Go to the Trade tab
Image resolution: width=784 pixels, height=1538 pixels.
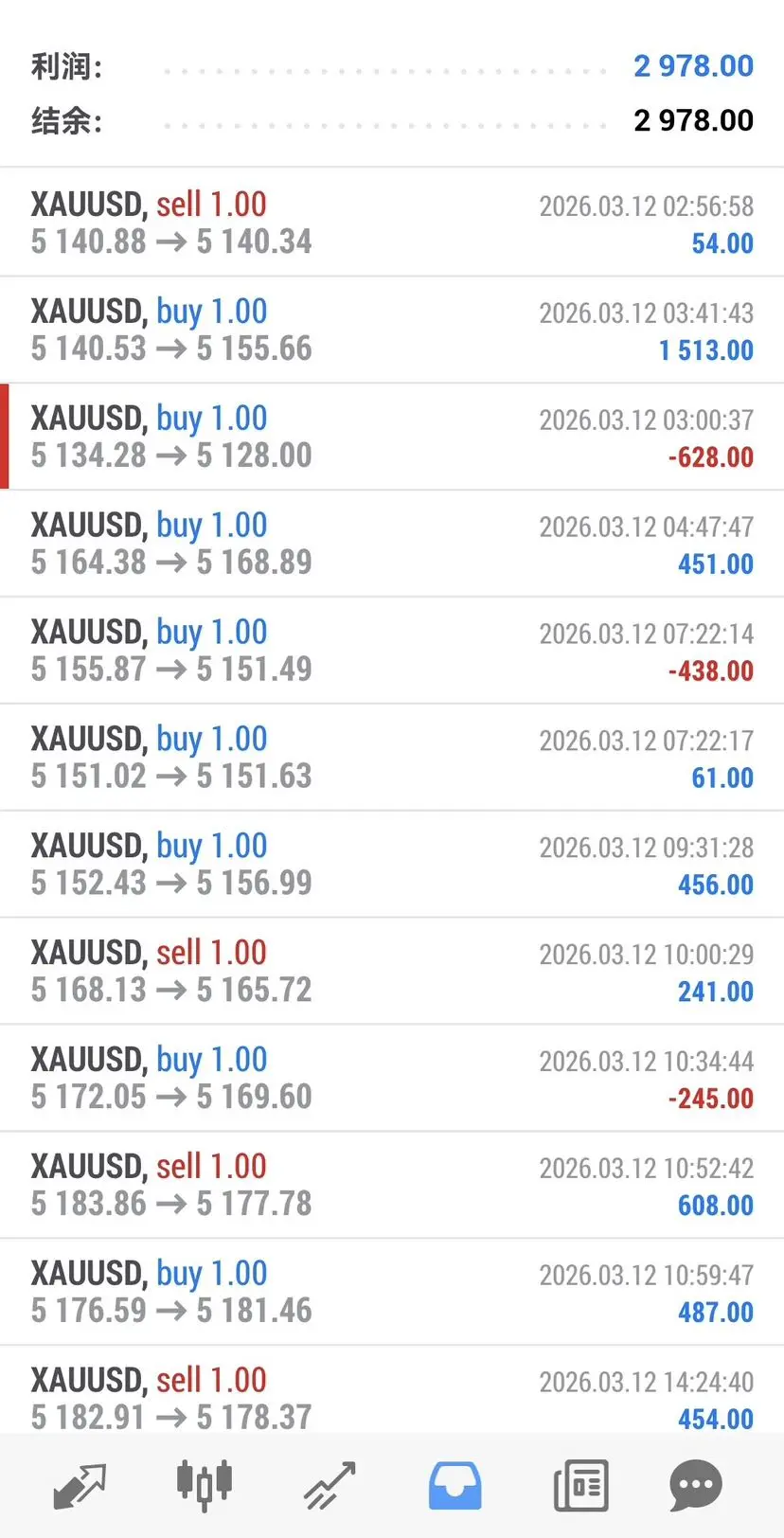click(329, 1485)
